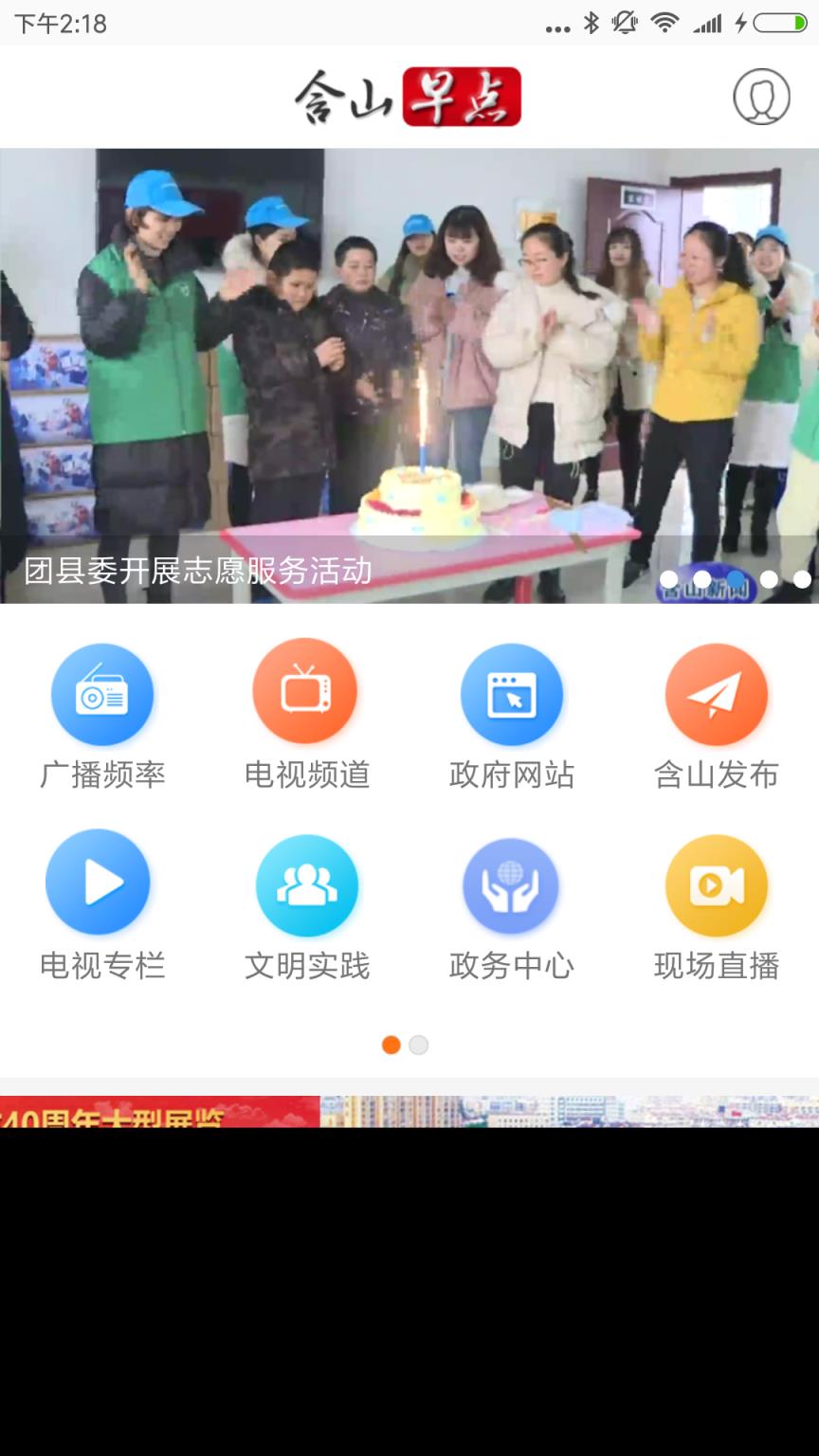Switch to the second icon grid page
The image size is (819, 1456).
(418, 1045)
